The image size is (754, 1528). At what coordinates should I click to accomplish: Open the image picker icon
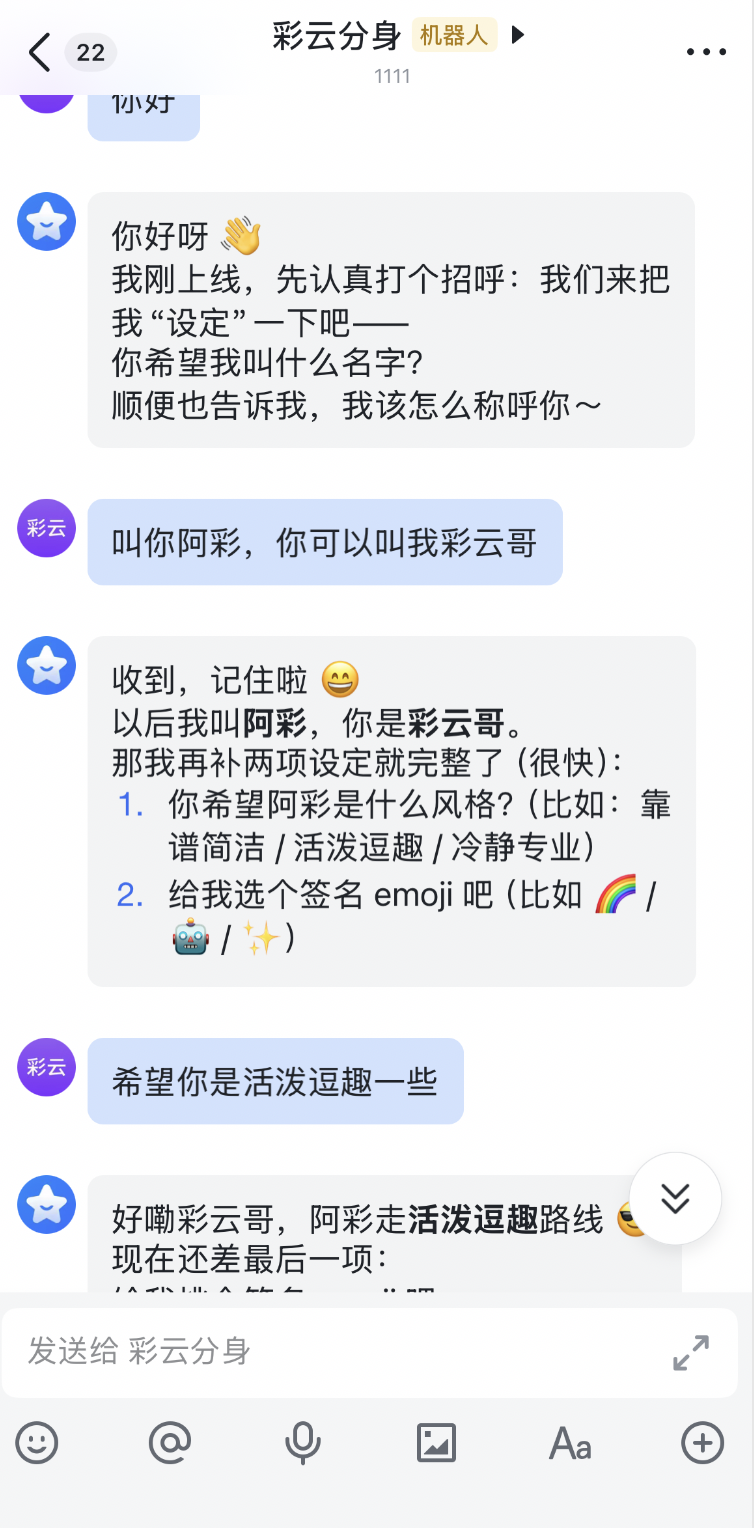click(x=436, y=1443)
